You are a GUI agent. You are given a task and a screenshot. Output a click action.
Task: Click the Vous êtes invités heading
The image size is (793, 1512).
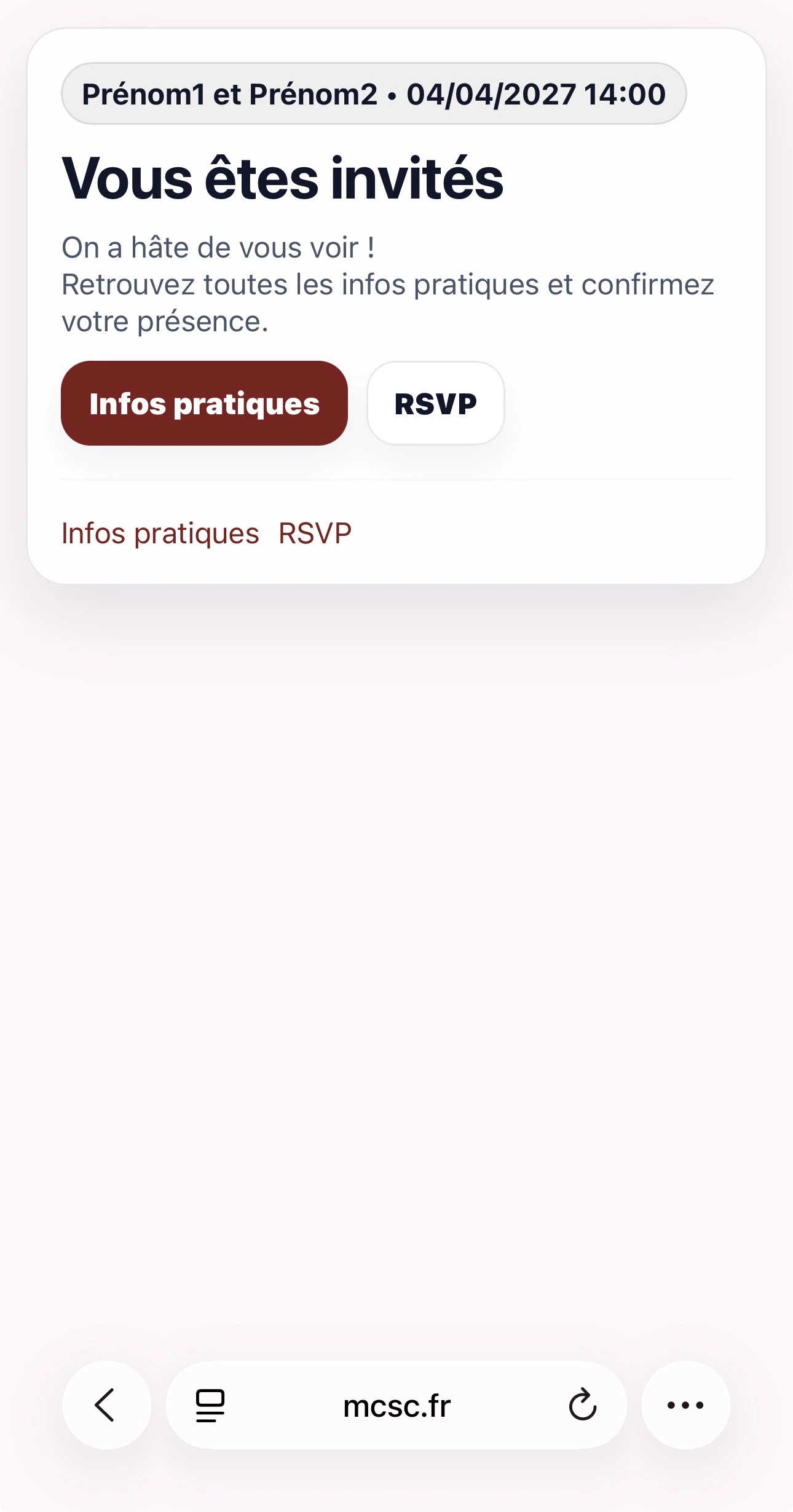click(x=283, y=178)
